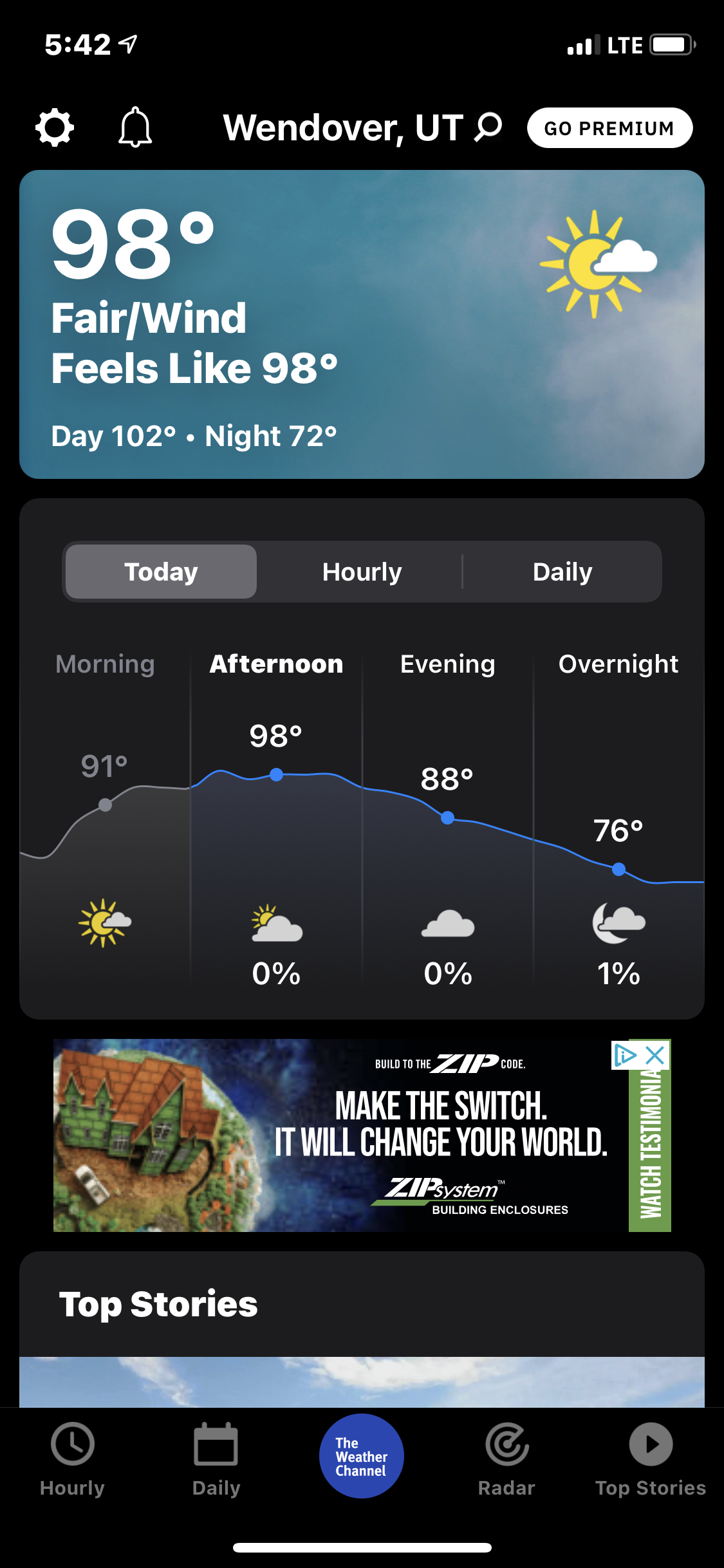
Task: Open the Radar tab
Action: 506,1459
